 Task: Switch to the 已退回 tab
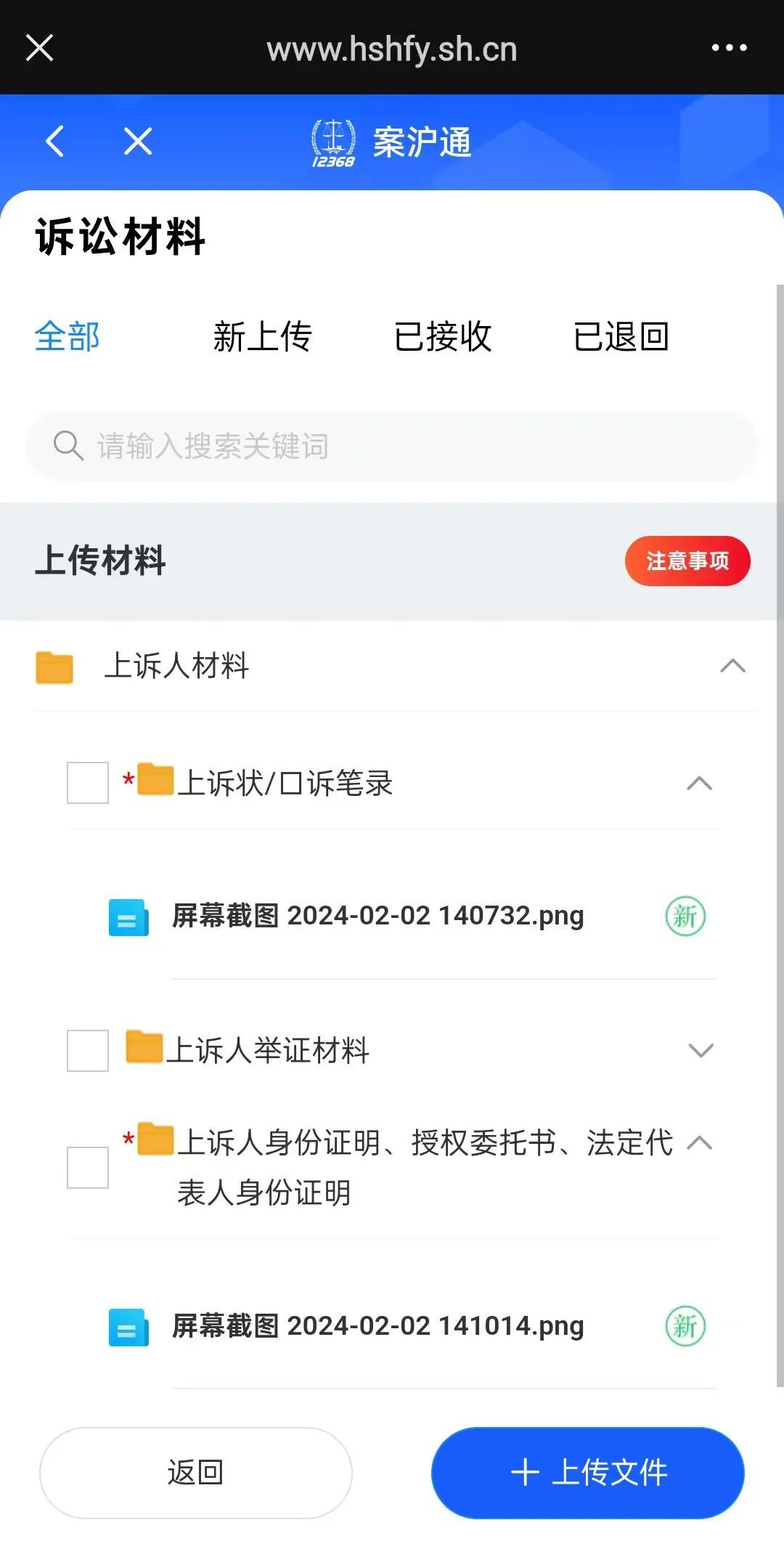pos(621,337)
